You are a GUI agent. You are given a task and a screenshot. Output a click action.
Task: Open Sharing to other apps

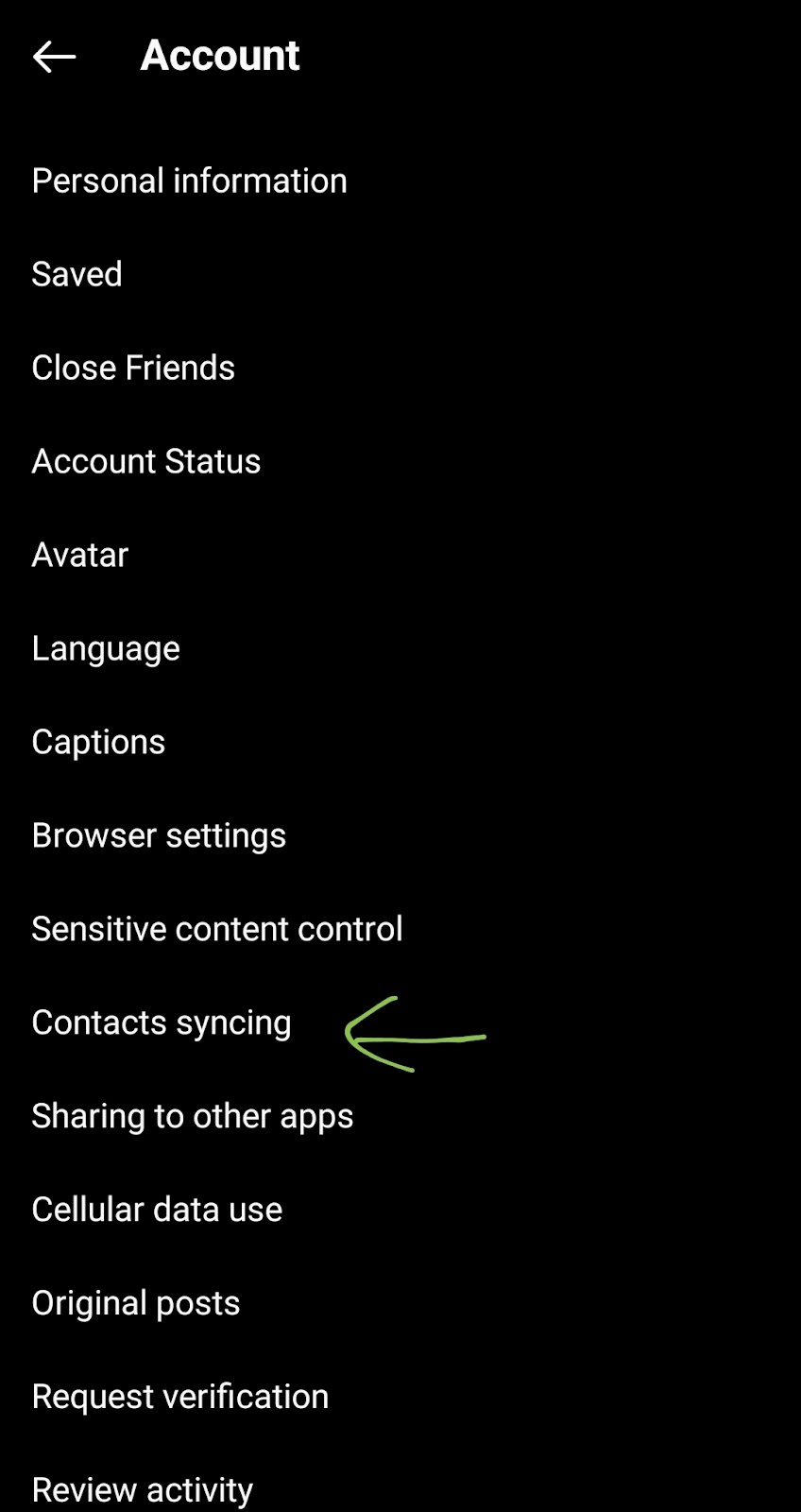click(x=193, y=1116)
